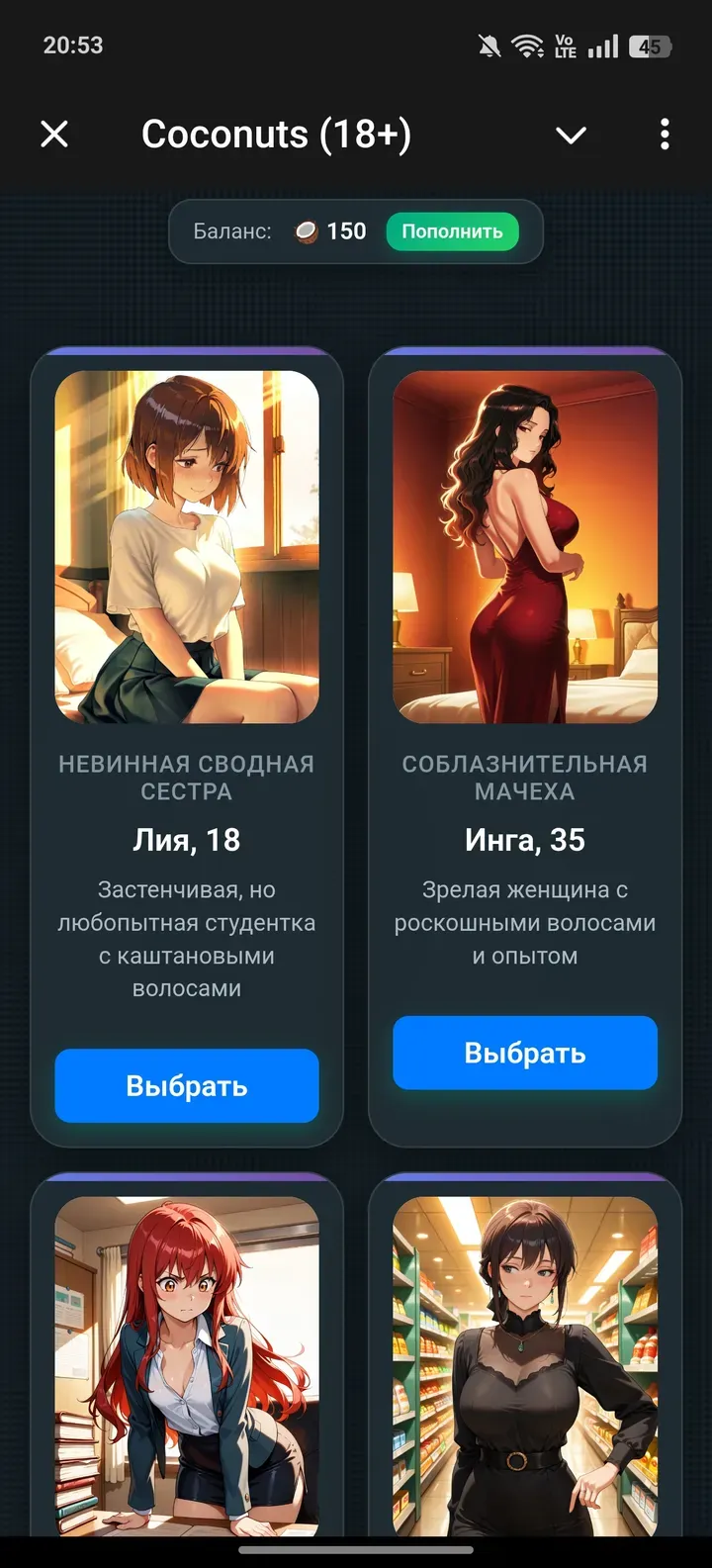
Task: Tap Пополнить to top up balance
Action: point(454,231)
